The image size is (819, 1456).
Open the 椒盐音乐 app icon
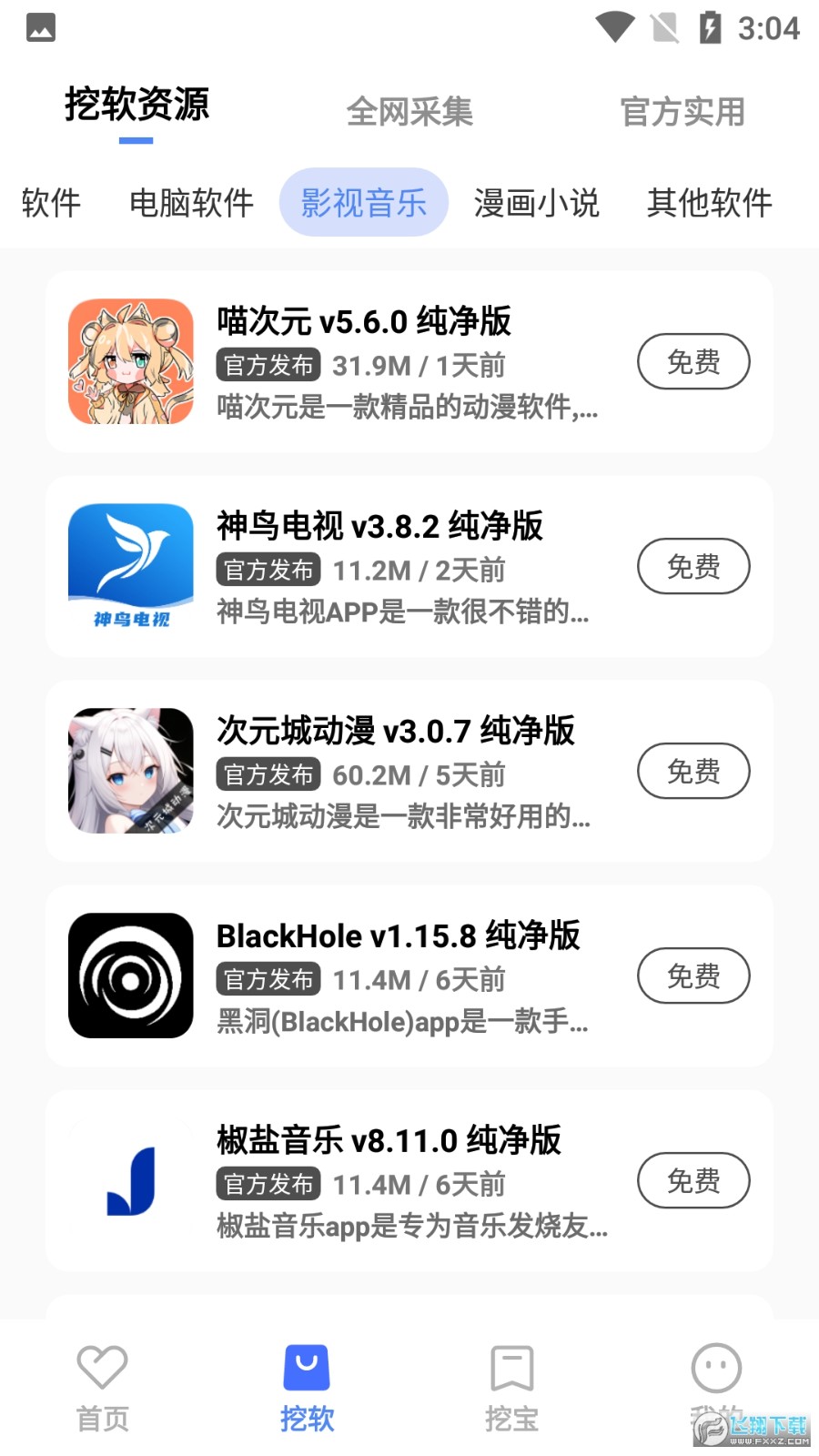click(130, 1180)
